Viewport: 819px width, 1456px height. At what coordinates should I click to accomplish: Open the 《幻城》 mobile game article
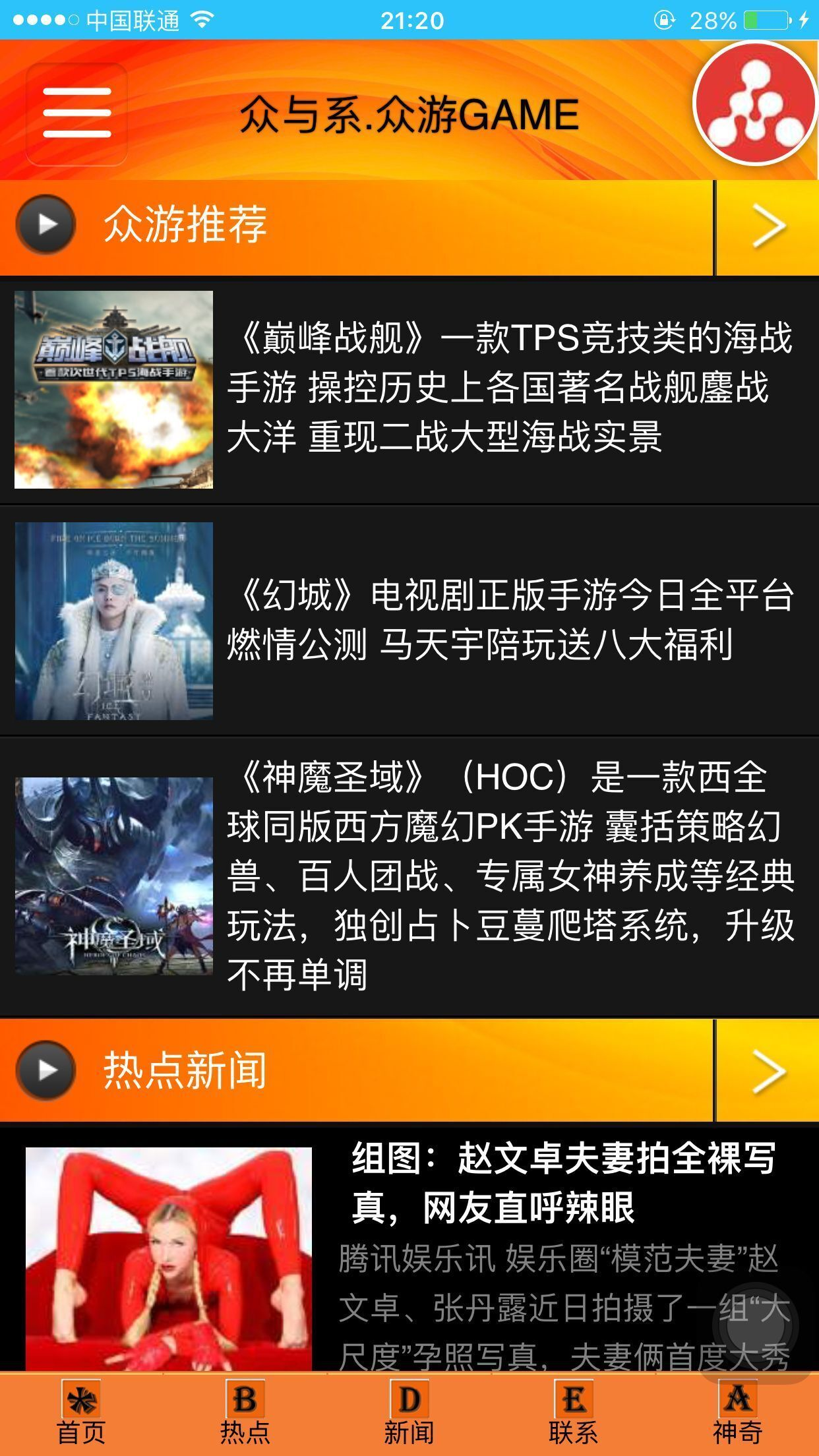[509, 620]
